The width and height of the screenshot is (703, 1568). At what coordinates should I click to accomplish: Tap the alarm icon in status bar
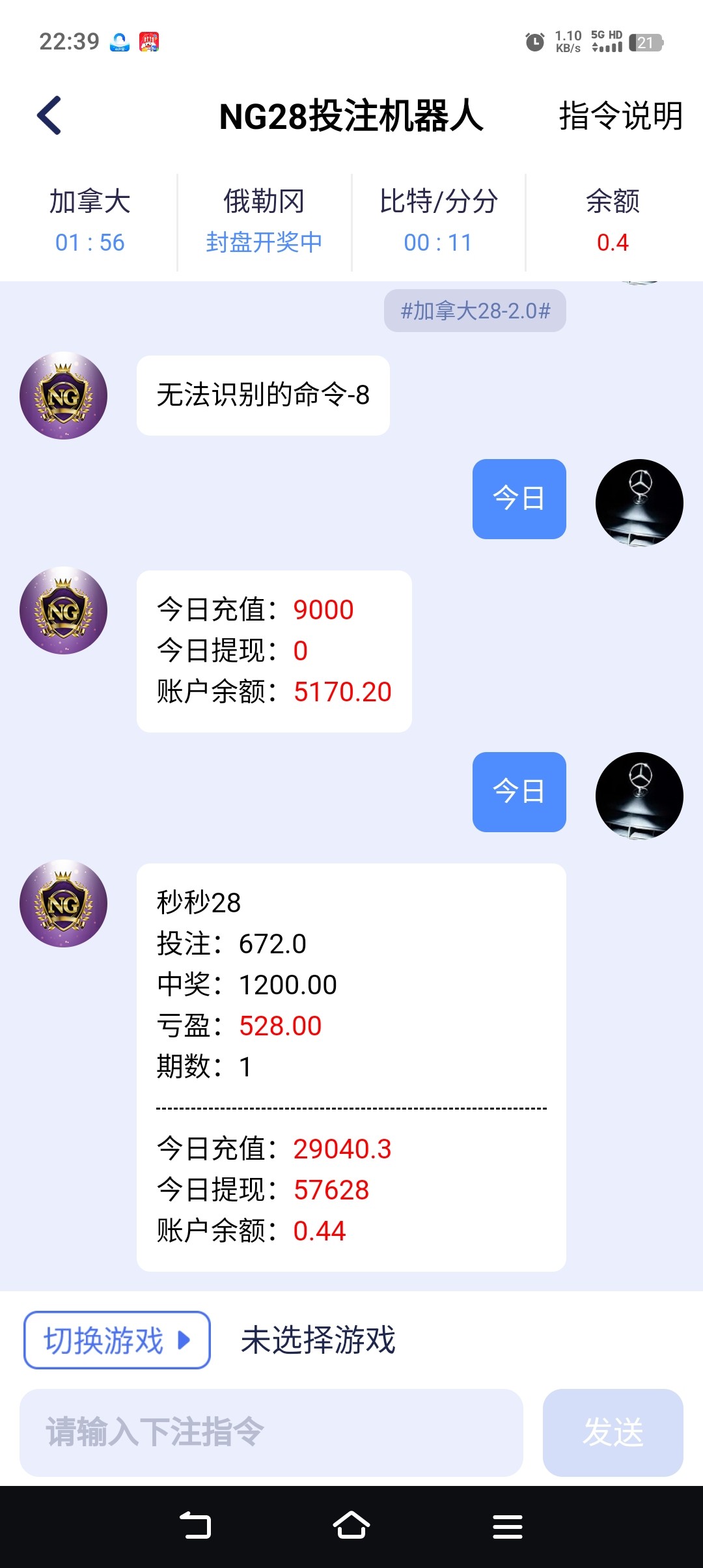click(x=532, y=42)
